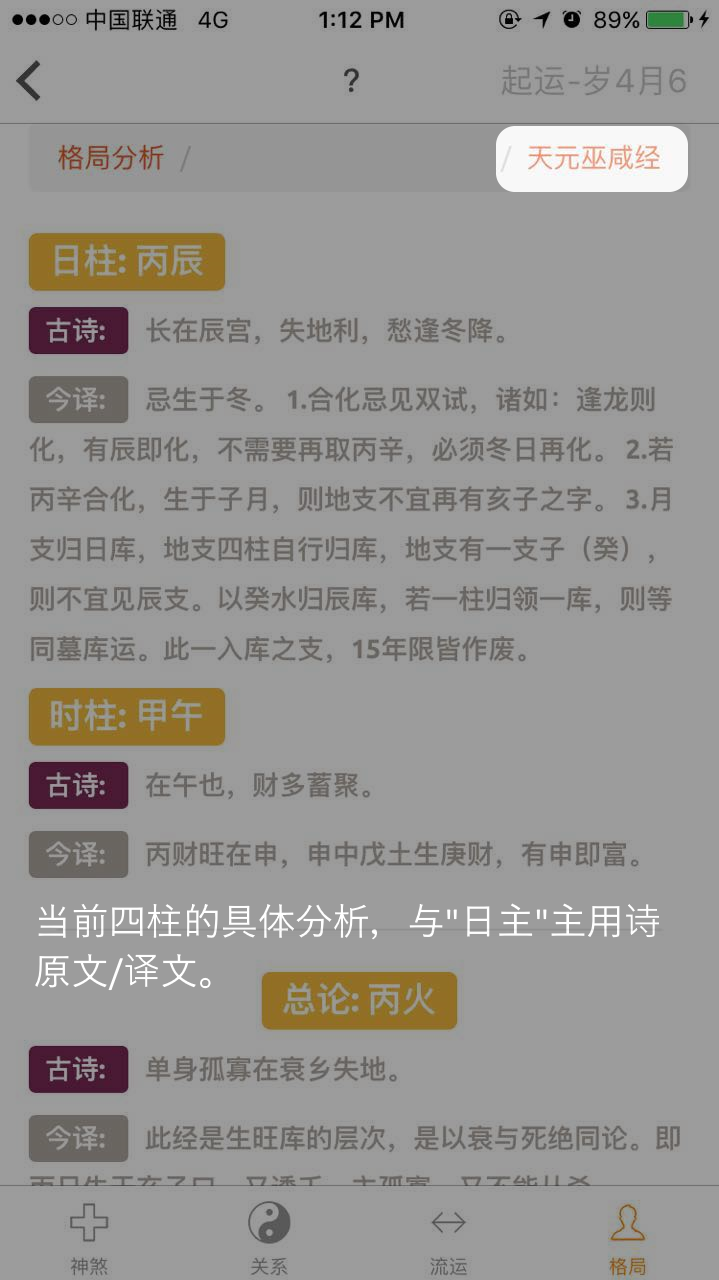Open the 流运 tab

[x=448, y=1236]
